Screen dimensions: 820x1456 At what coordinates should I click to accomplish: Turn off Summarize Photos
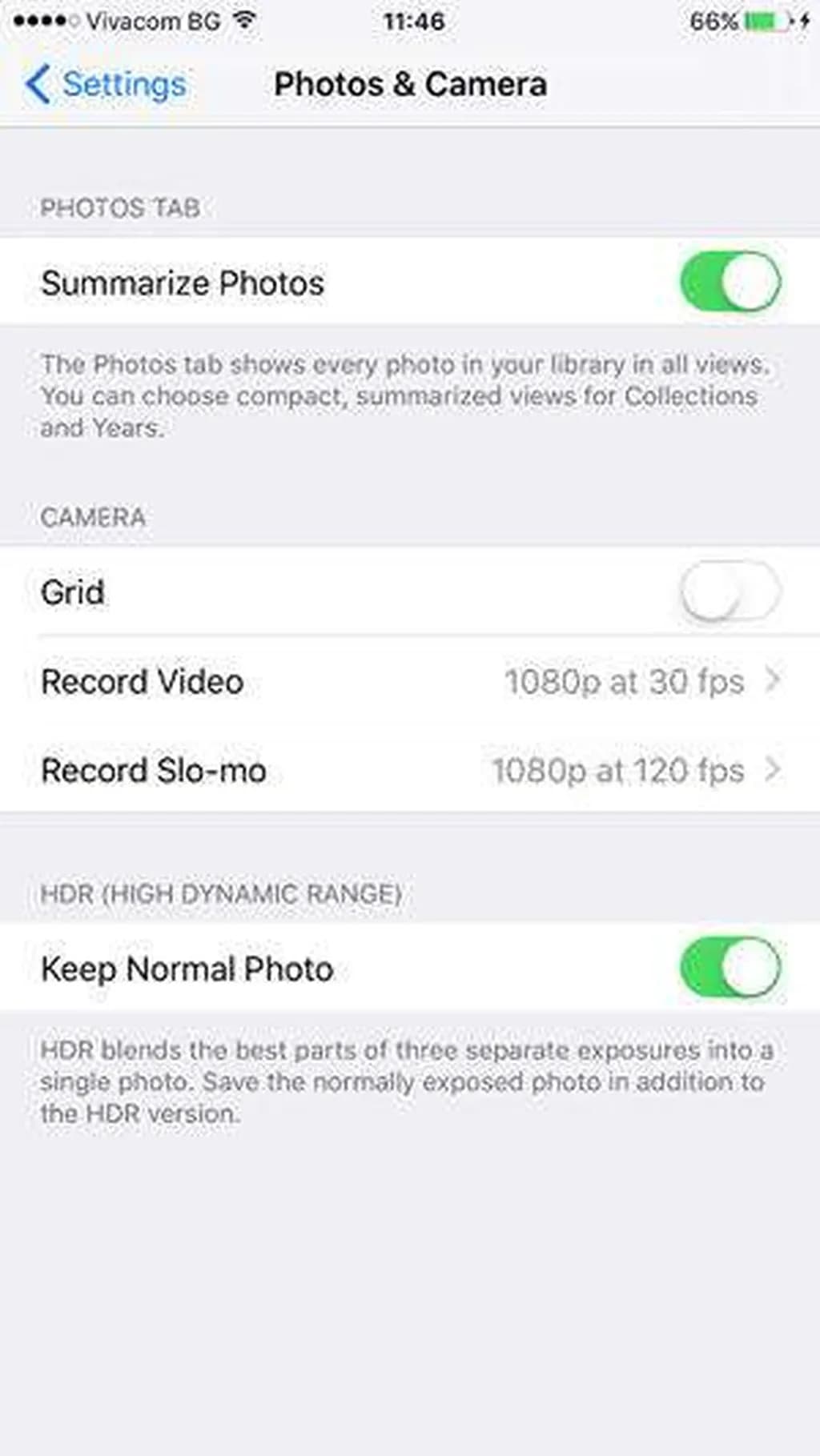(730, 282)
